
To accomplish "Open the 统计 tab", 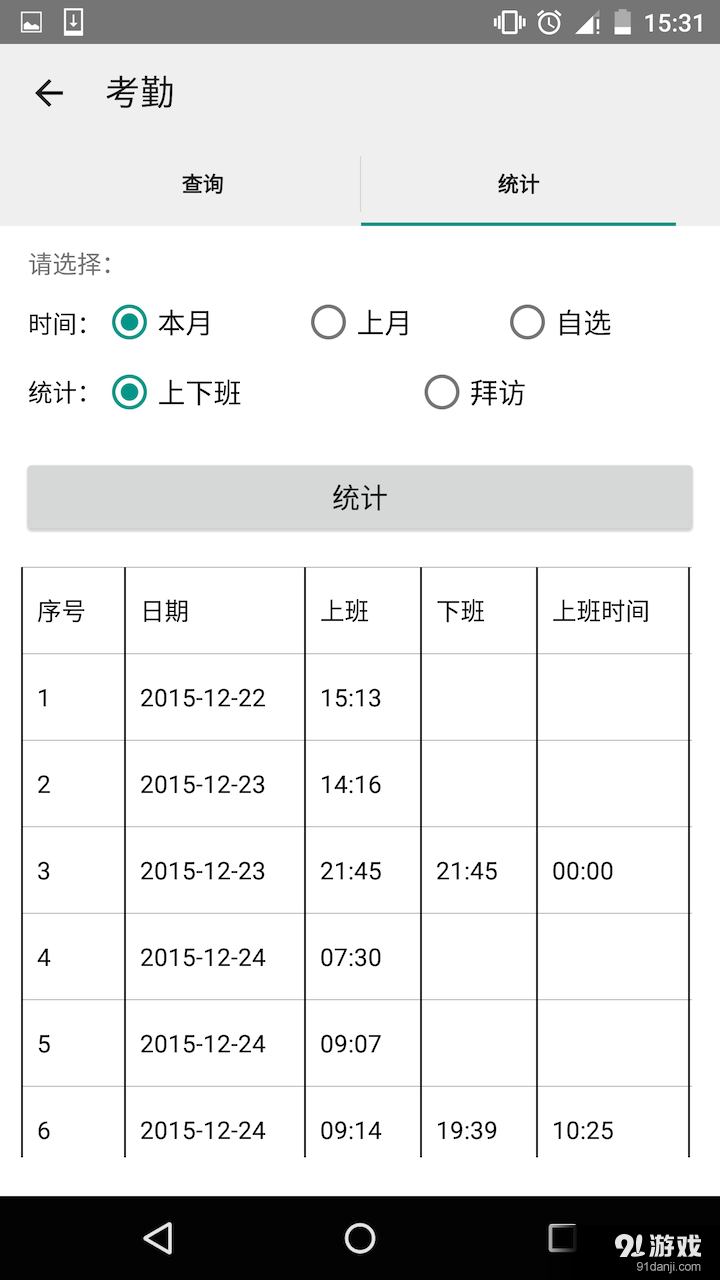I will [x=518, y=184].
